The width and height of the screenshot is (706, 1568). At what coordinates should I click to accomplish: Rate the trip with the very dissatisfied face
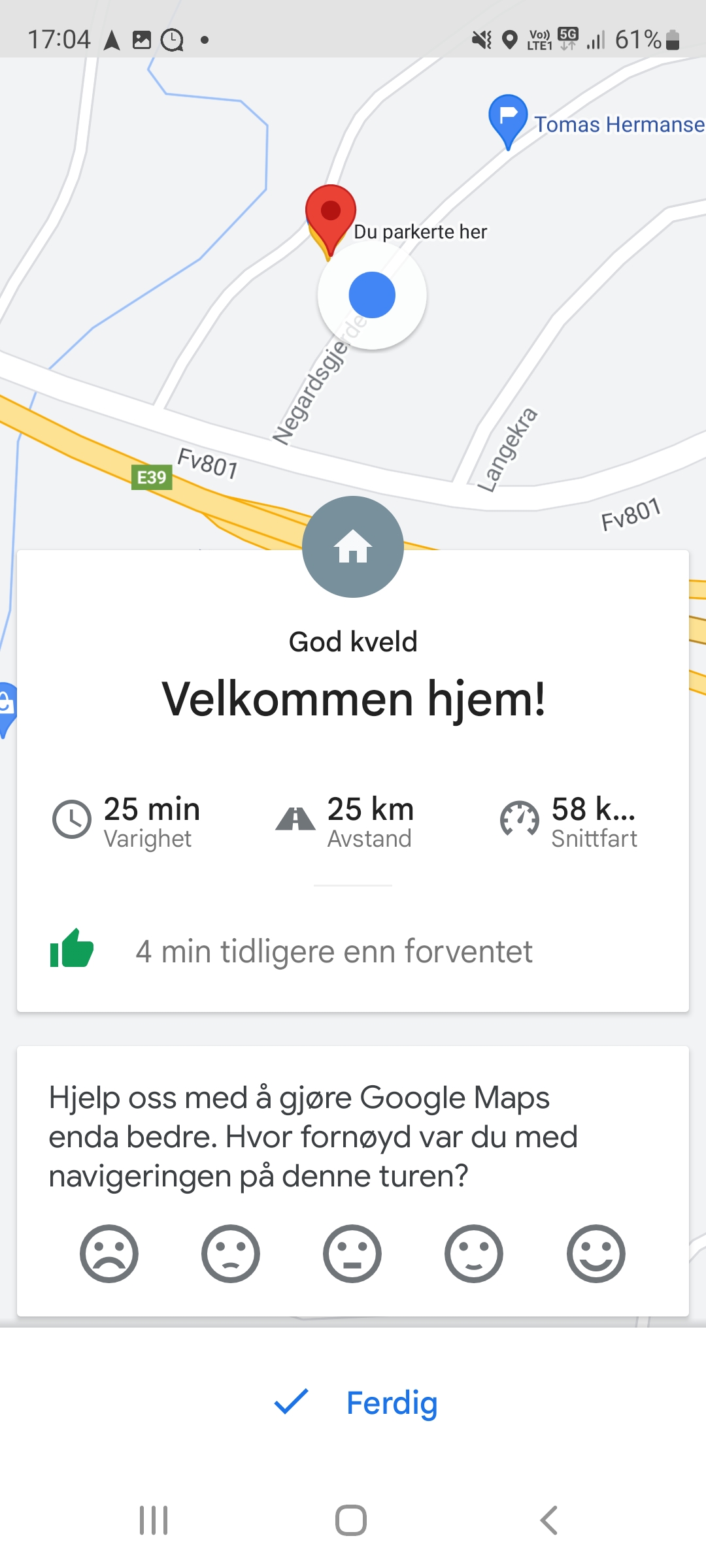(109, 1253)
